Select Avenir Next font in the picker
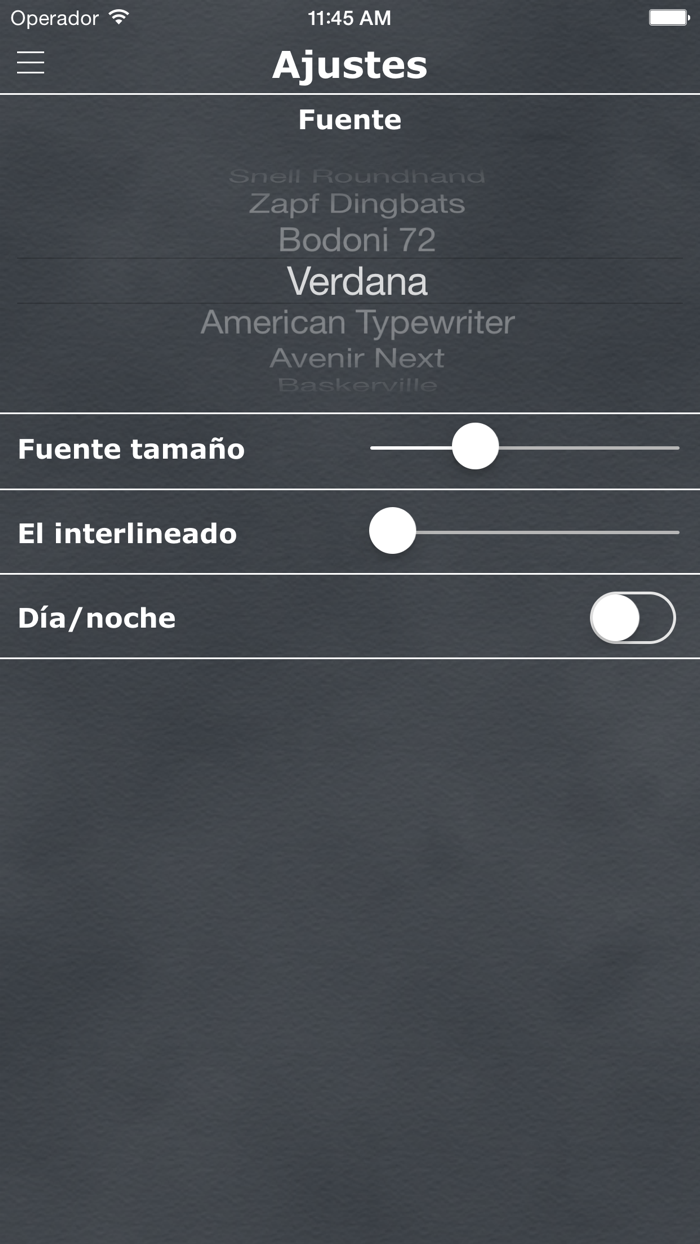The height and width of the screenshot is (1244, 700). click(357, 358)
